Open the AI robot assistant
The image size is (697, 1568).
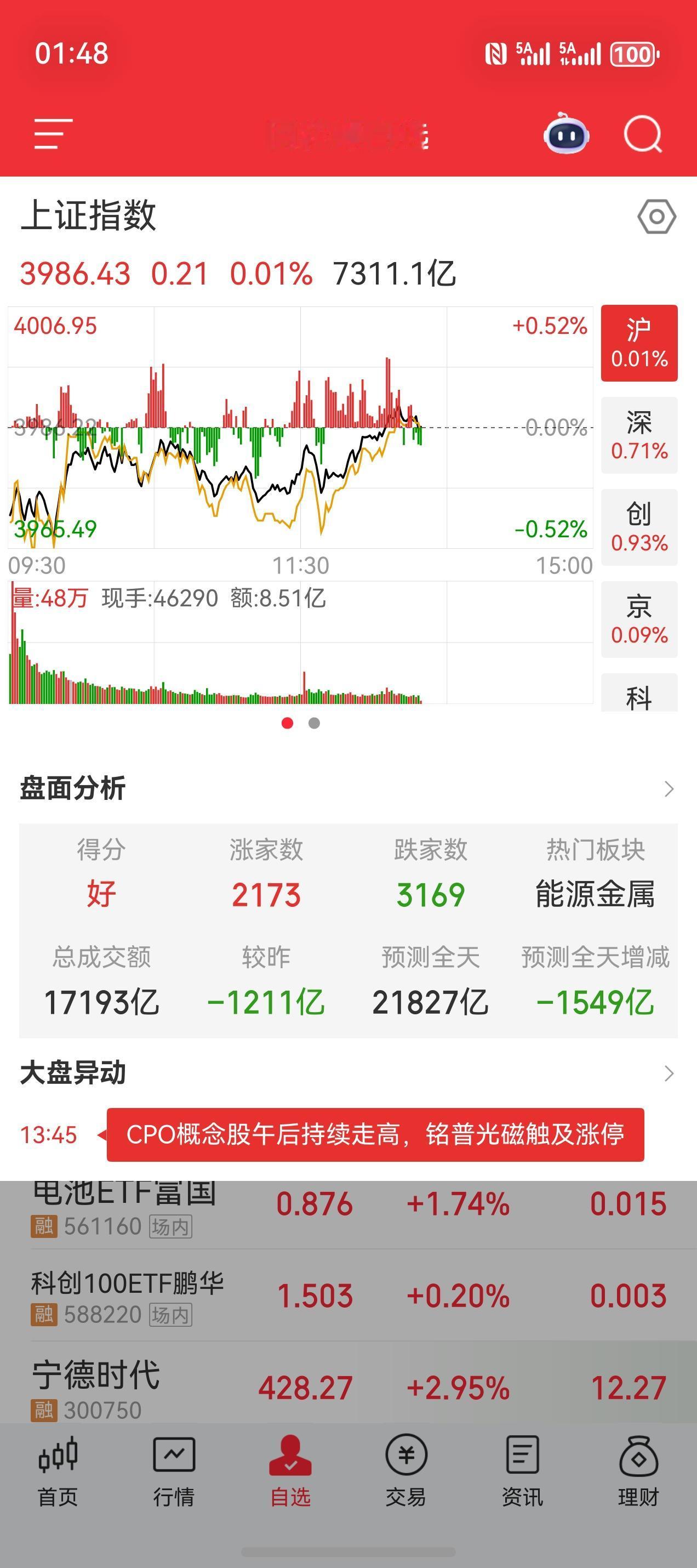(x=566, y=136)
